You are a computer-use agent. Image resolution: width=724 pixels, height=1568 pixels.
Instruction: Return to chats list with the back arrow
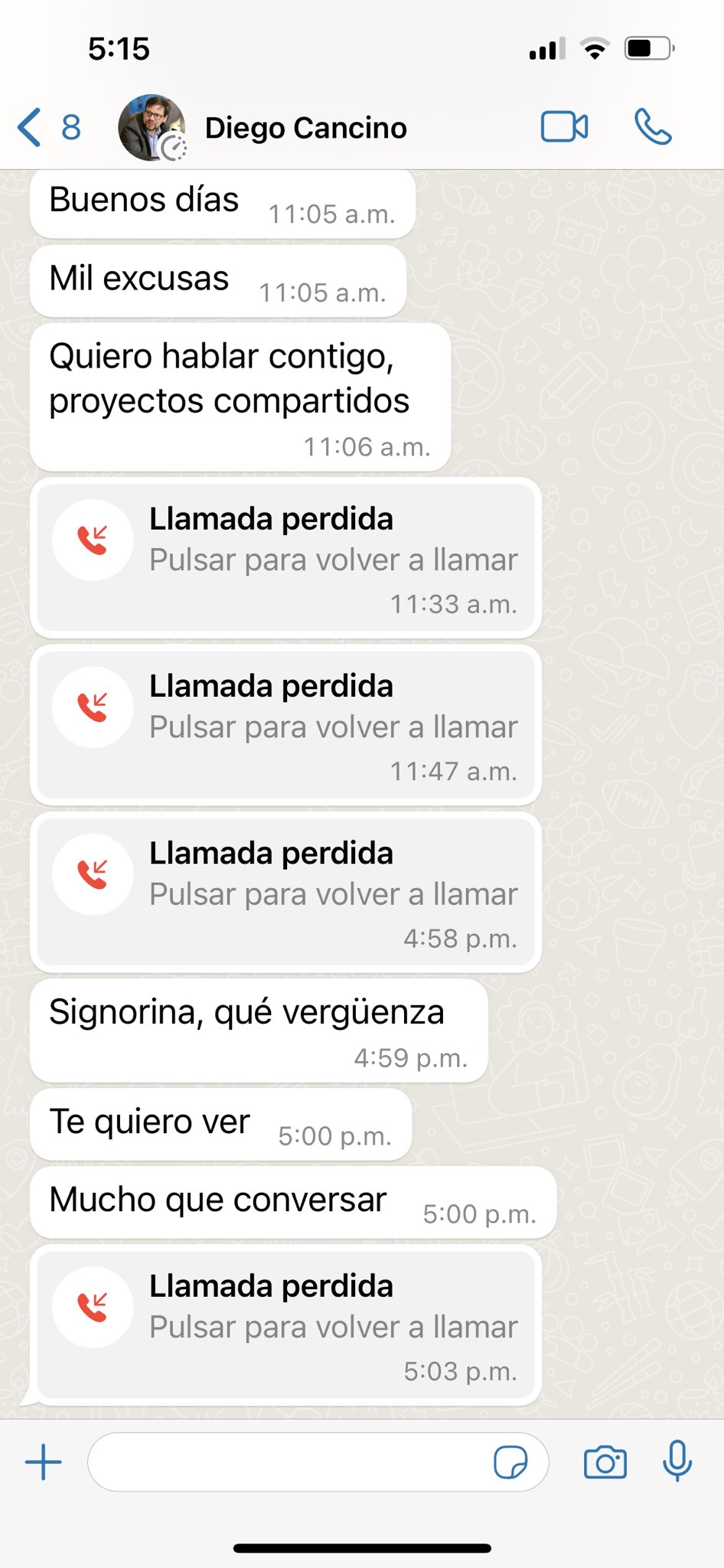point(29,127)
